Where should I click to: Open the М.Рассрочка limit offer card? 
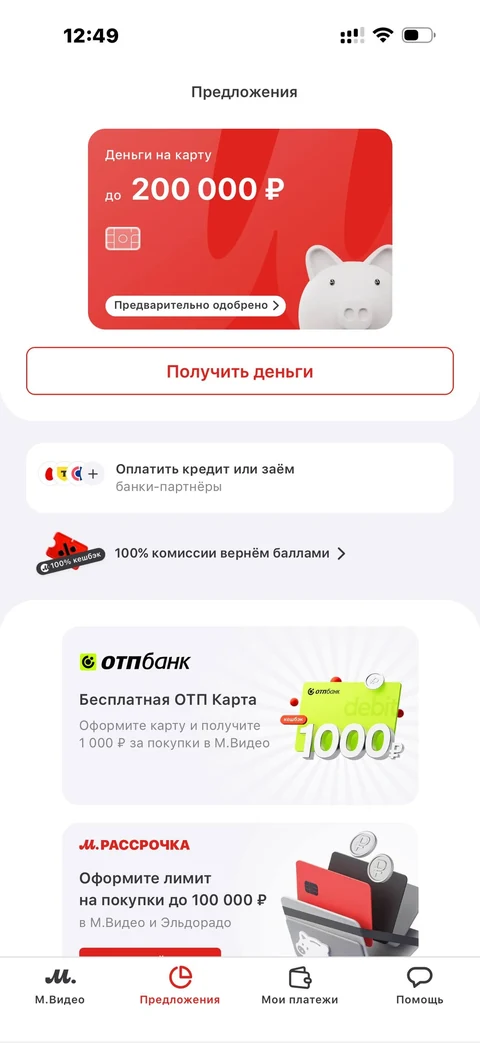coord(240,890)
